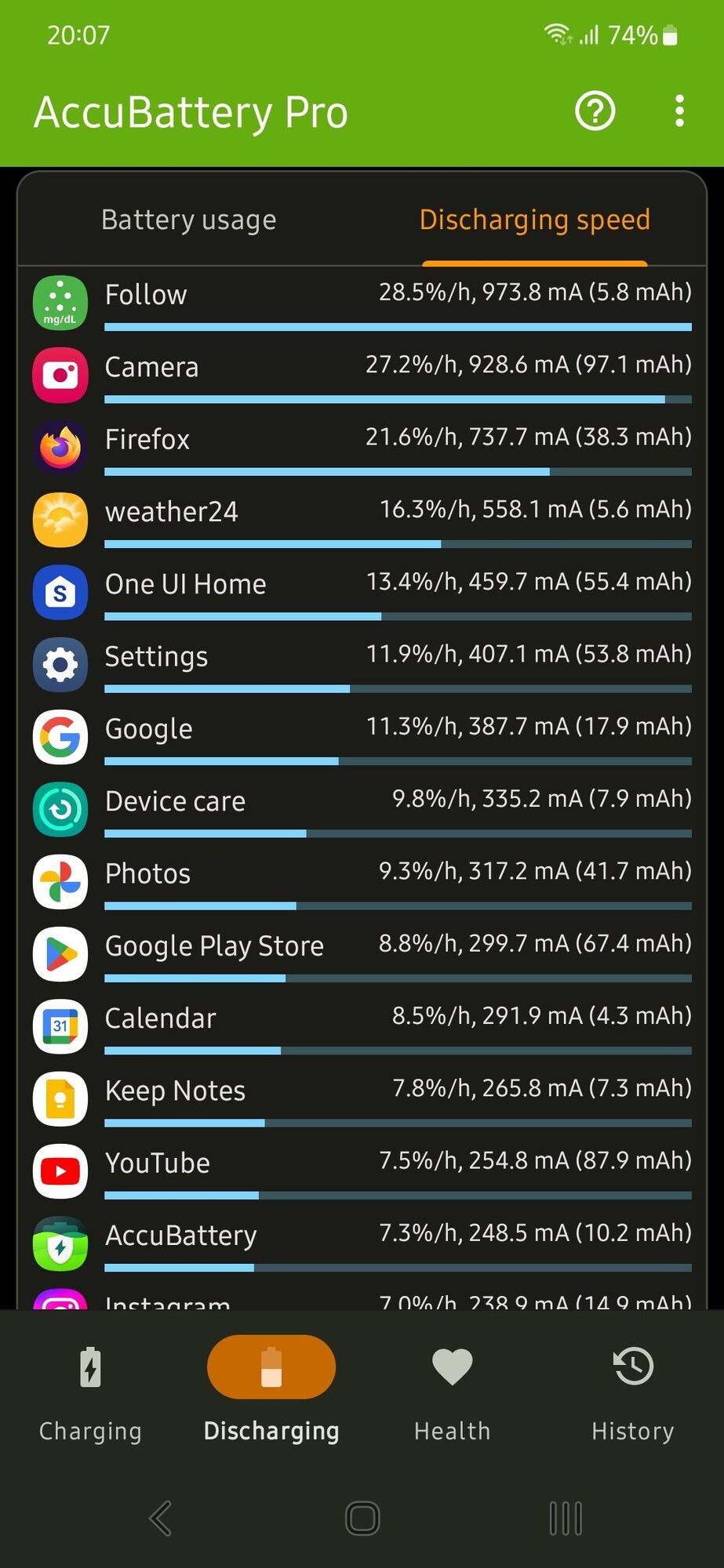
Task: Open the Follow app row
Action: pyautogui.click(x=362, y=302)
